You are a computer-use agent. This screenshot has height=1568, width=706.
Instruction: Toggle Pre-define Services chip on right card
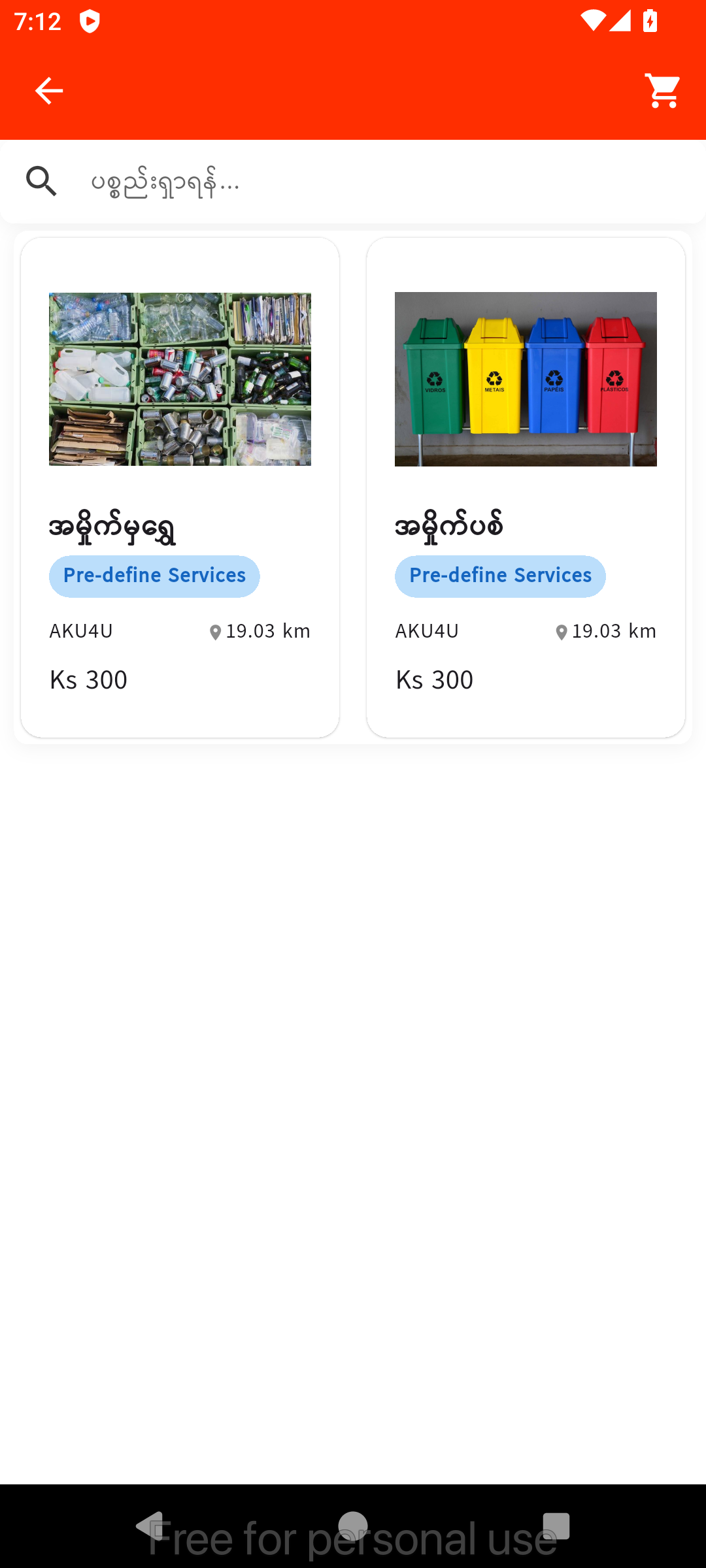coord(499,576)
